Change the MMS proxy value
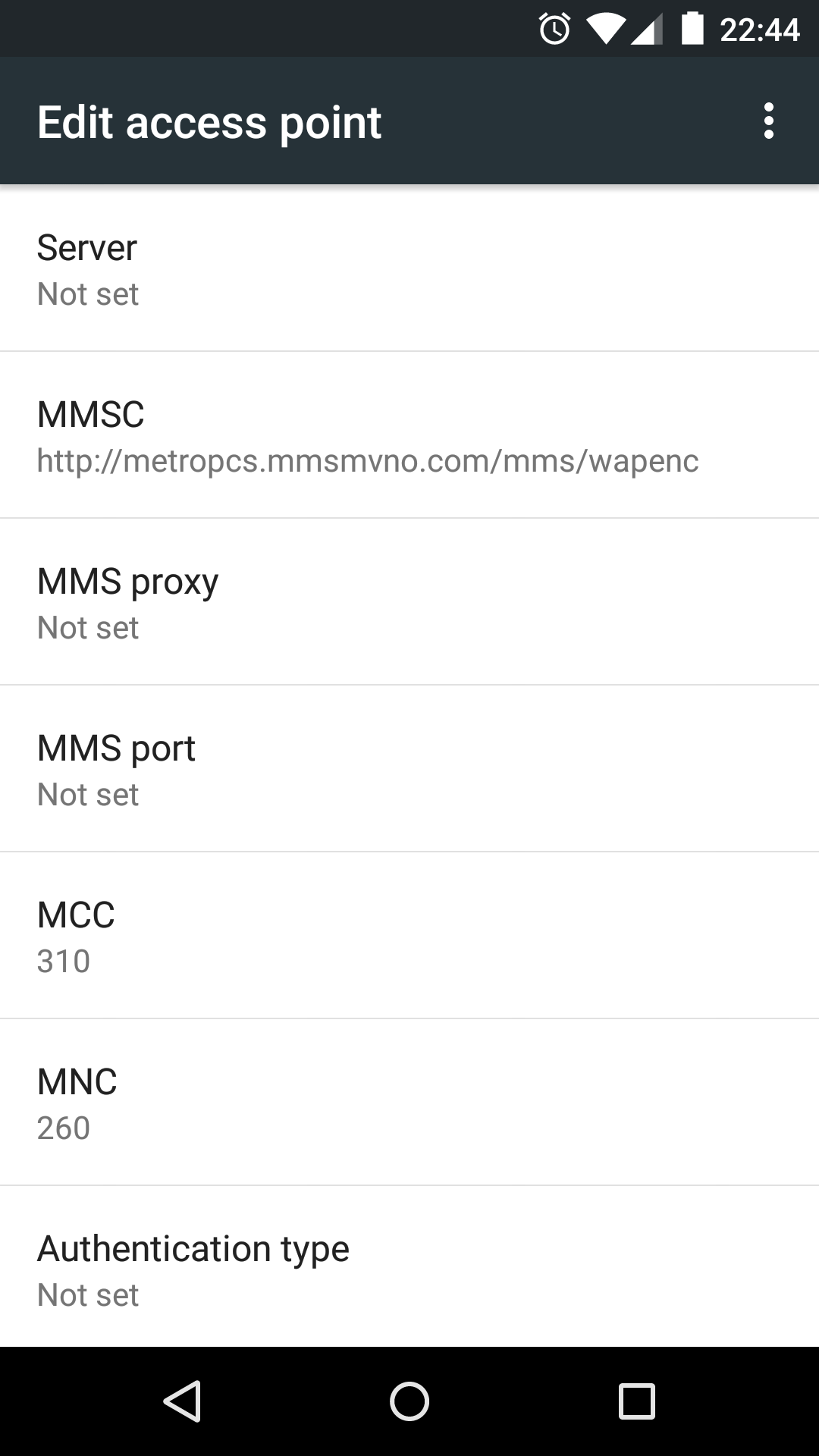The height and width of the screenshot is (1456, 819). pyautogui.click(x=409, y=603)
